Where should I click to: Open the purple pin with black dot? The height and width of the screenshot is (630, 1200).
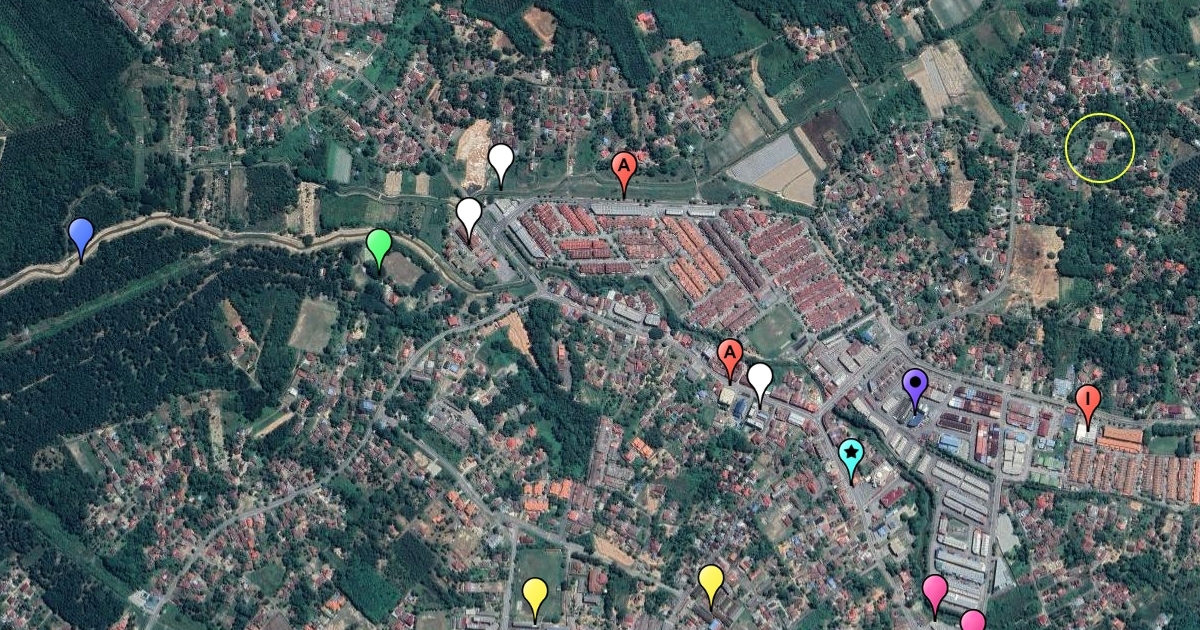coord(914,386)
